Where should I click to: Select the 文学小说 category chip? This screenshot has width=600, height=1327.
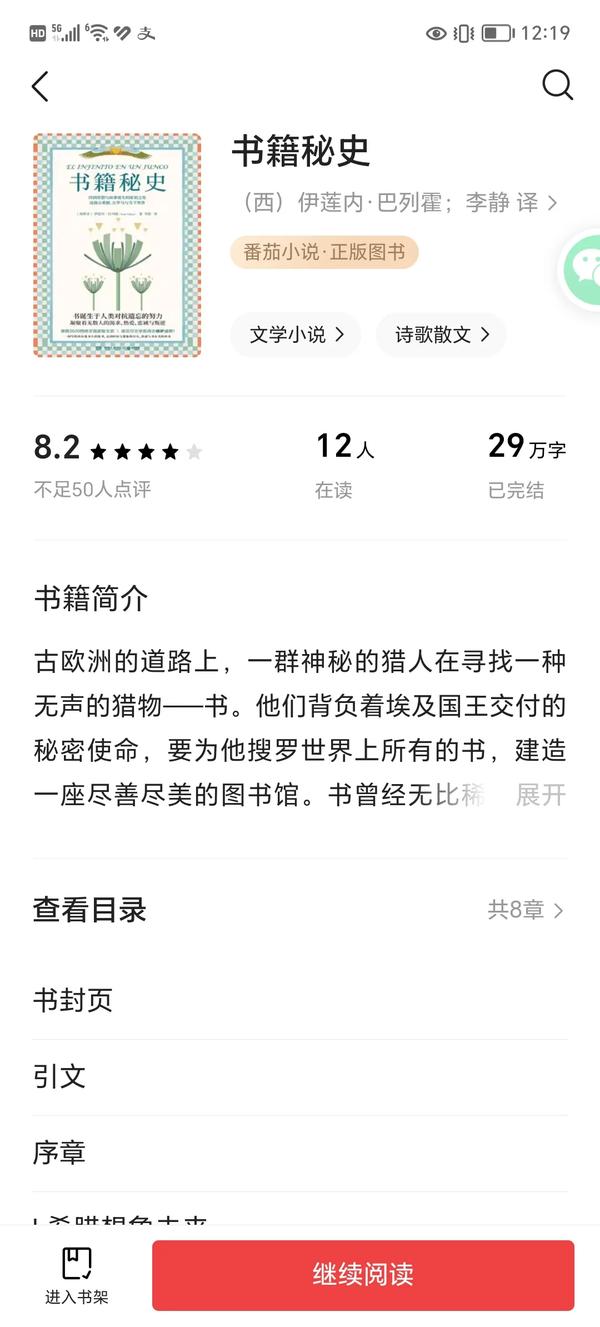[296, 335]
